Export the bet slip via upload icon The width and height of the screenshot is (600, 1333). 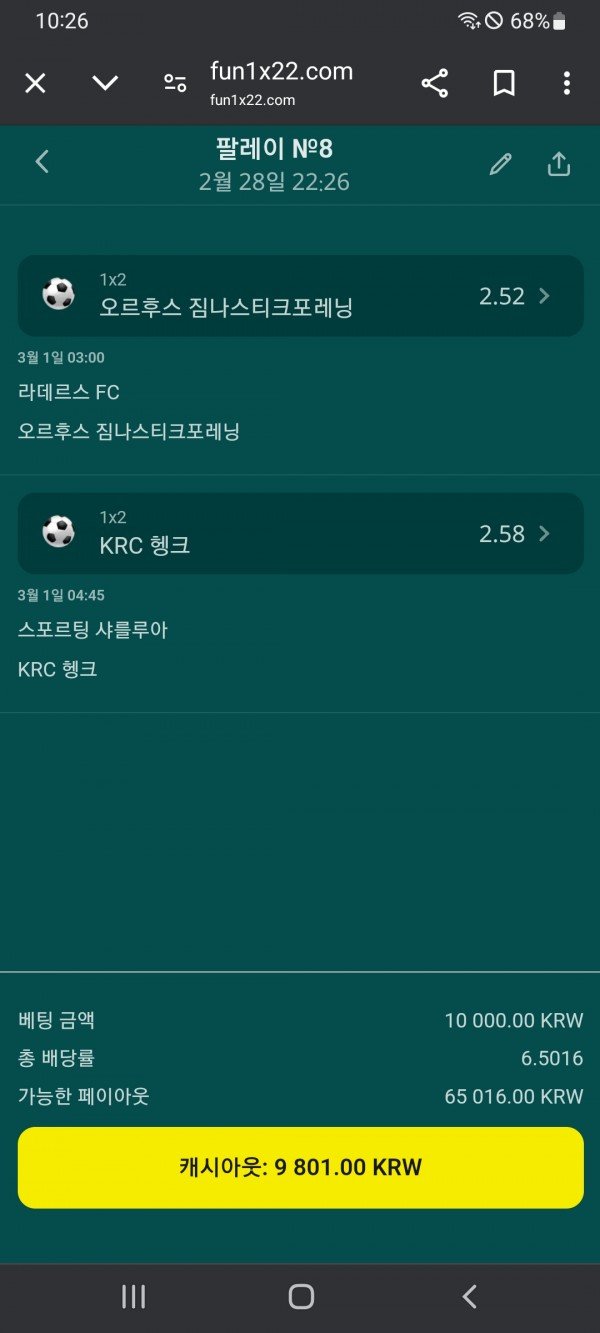pyautogui.click(x=559, y=164)
